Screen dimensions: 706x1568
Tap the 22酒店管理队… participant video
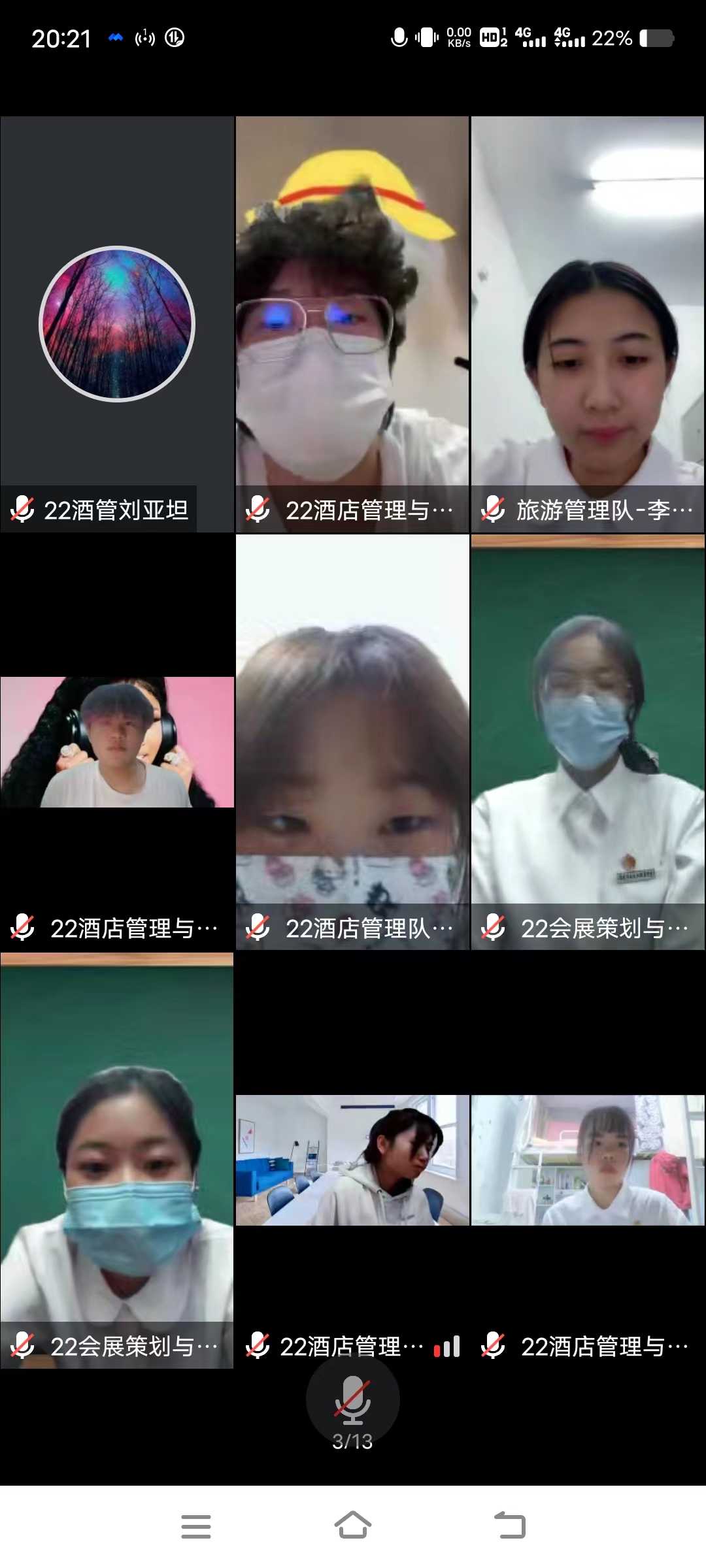pyautogui.click(x=352, y=742)
